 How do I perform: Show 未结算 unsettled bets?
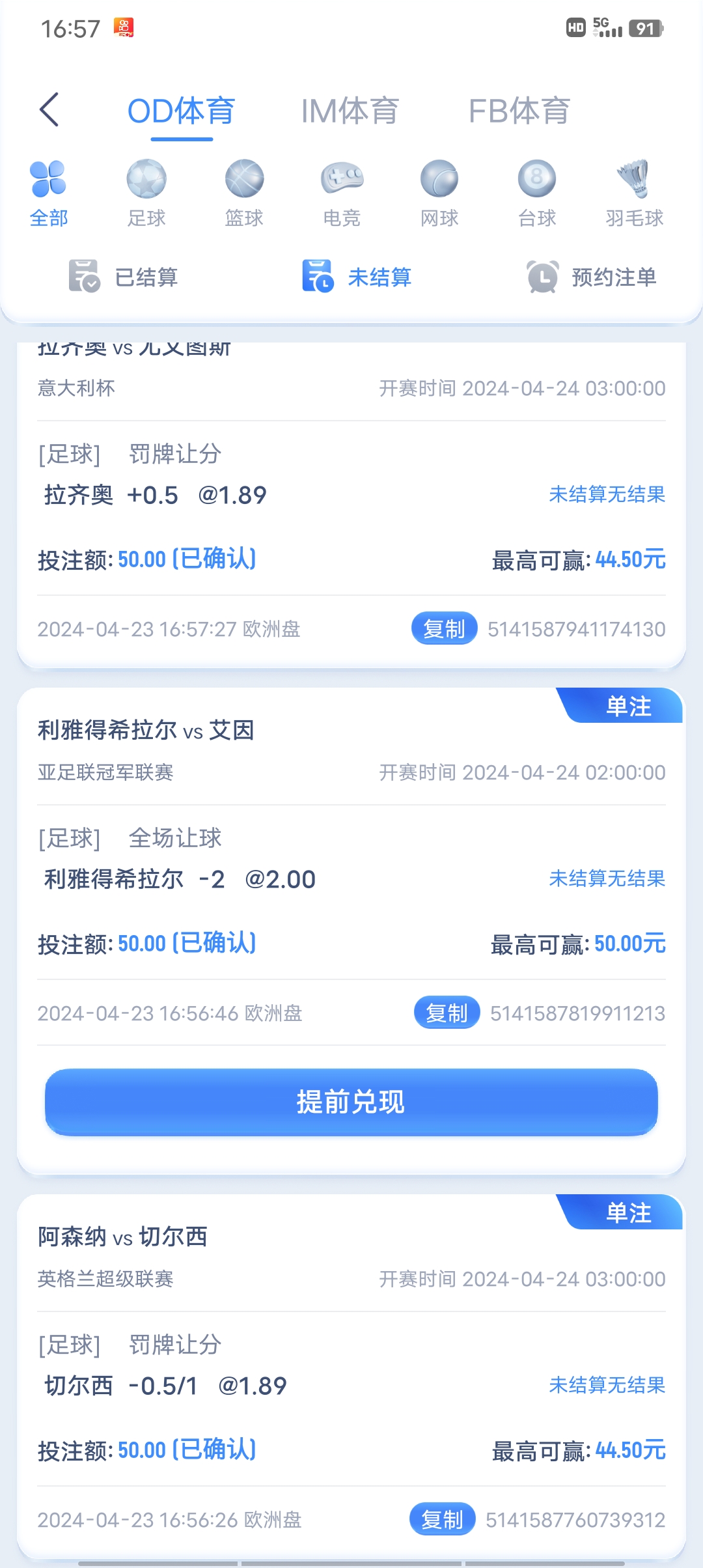pyautogui.click(x=357, y=277)
